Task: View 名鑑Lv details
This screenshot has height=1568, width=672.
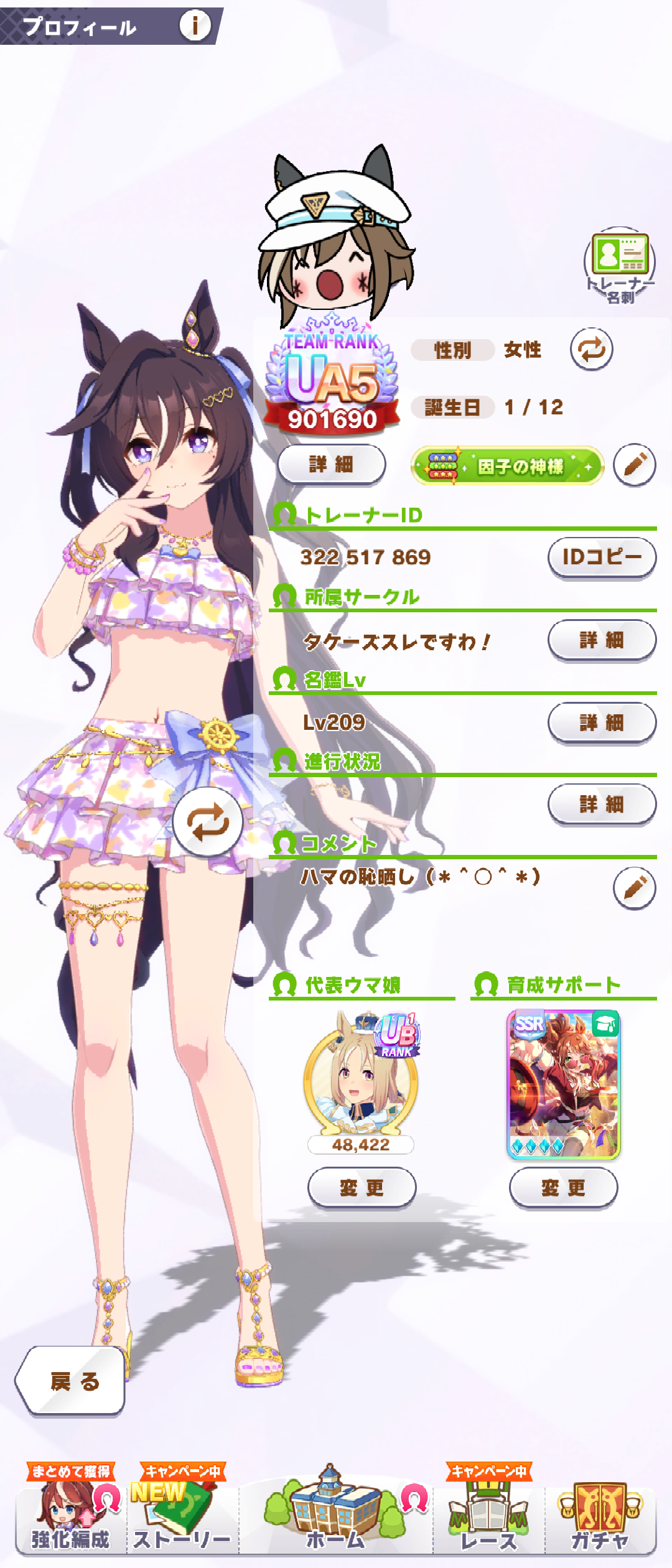Action: point(601,722)
